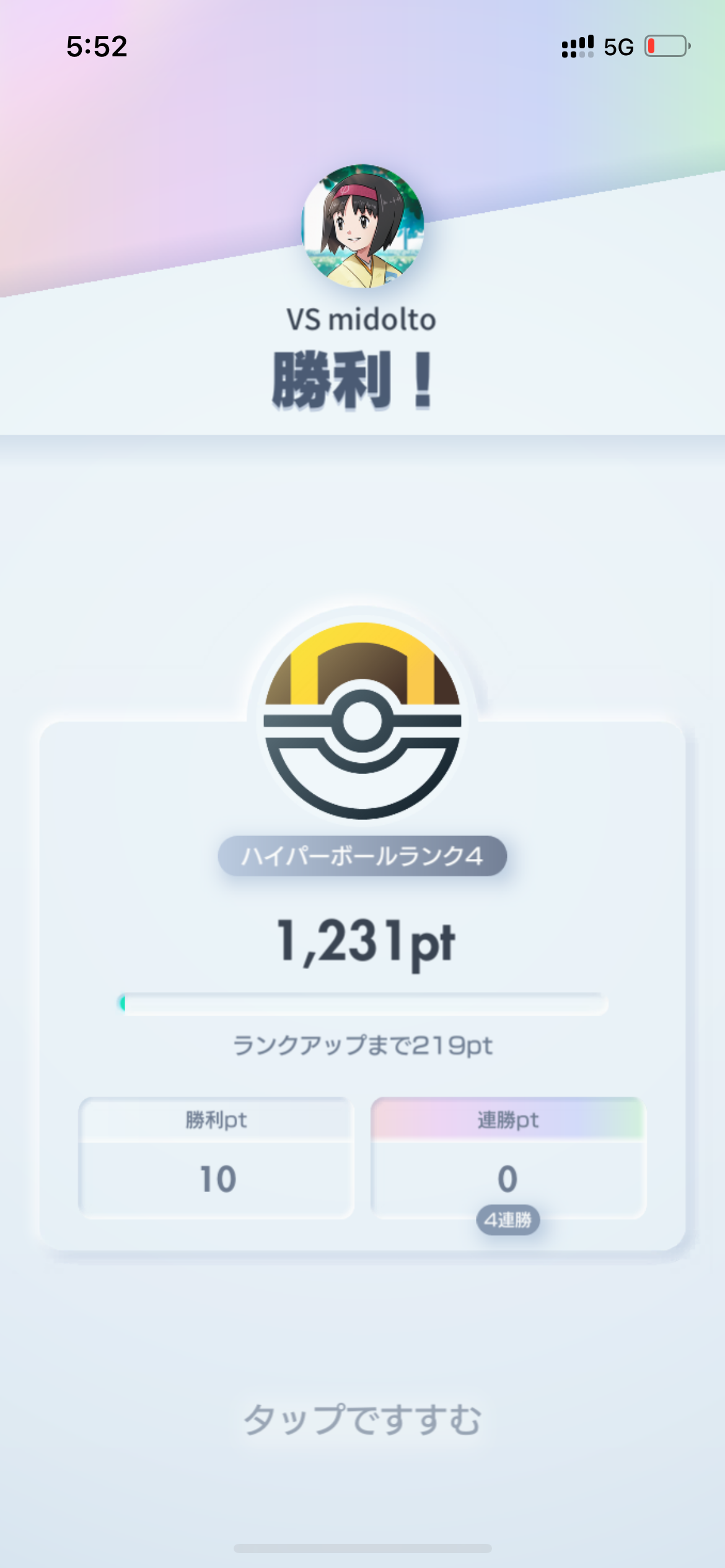Tap タップですすむ to continue
725x1568 pixels.
click(x=362, y=1419)
